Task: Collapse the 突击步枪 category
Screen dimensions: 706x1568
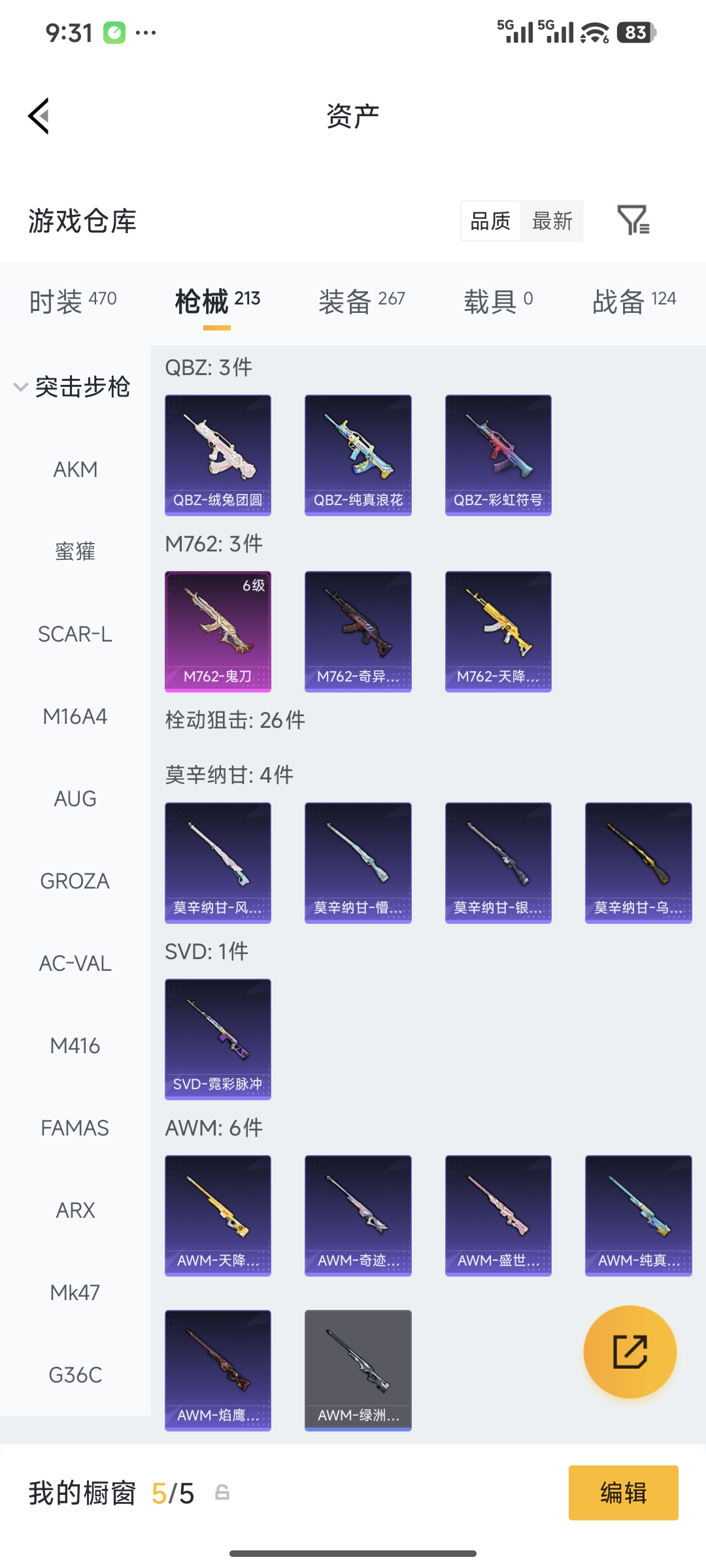Action: pyautogui.click(x=73, y=387)
